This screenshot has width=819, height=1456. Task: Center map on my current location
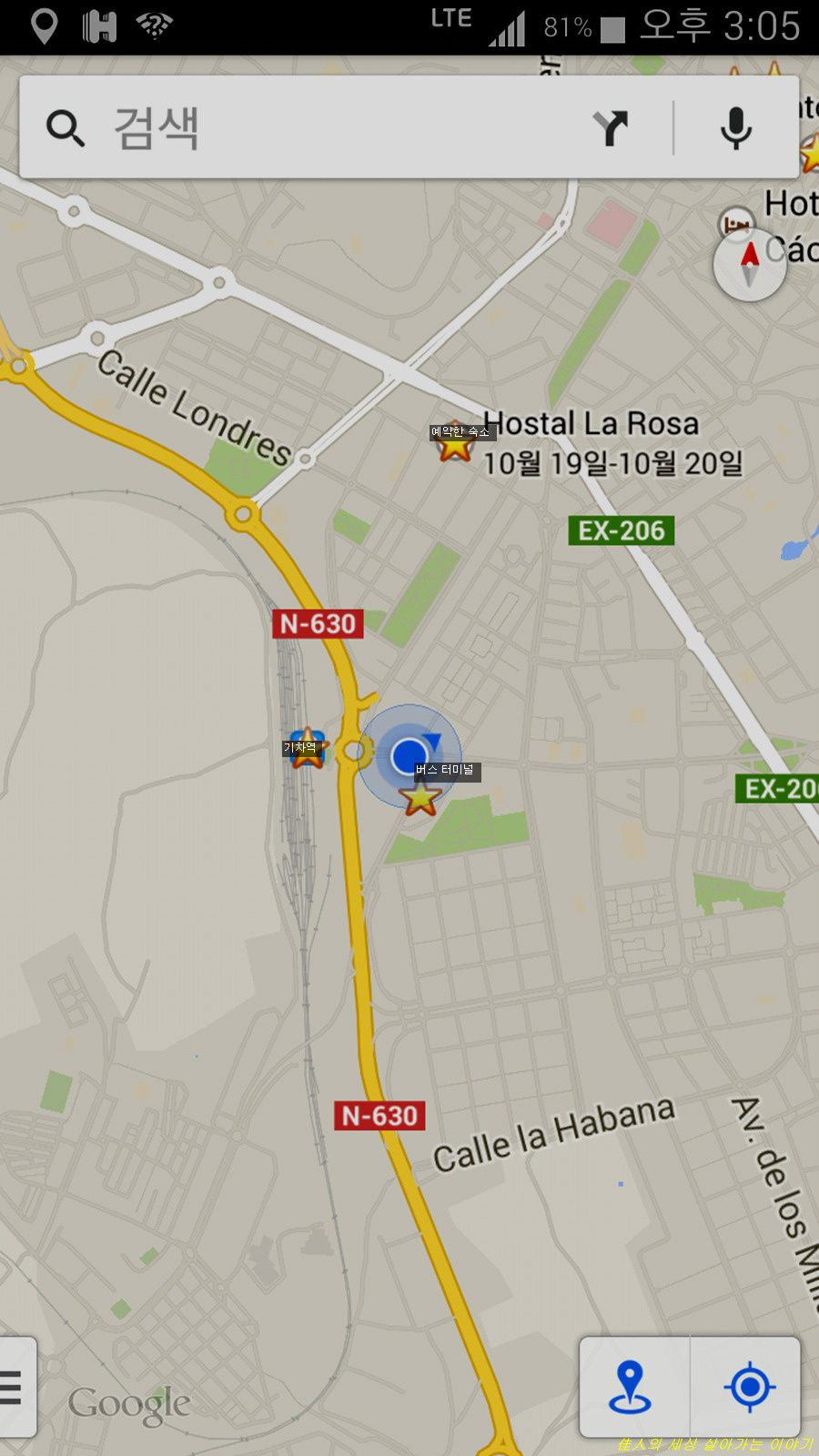(x=749, y=1387)
